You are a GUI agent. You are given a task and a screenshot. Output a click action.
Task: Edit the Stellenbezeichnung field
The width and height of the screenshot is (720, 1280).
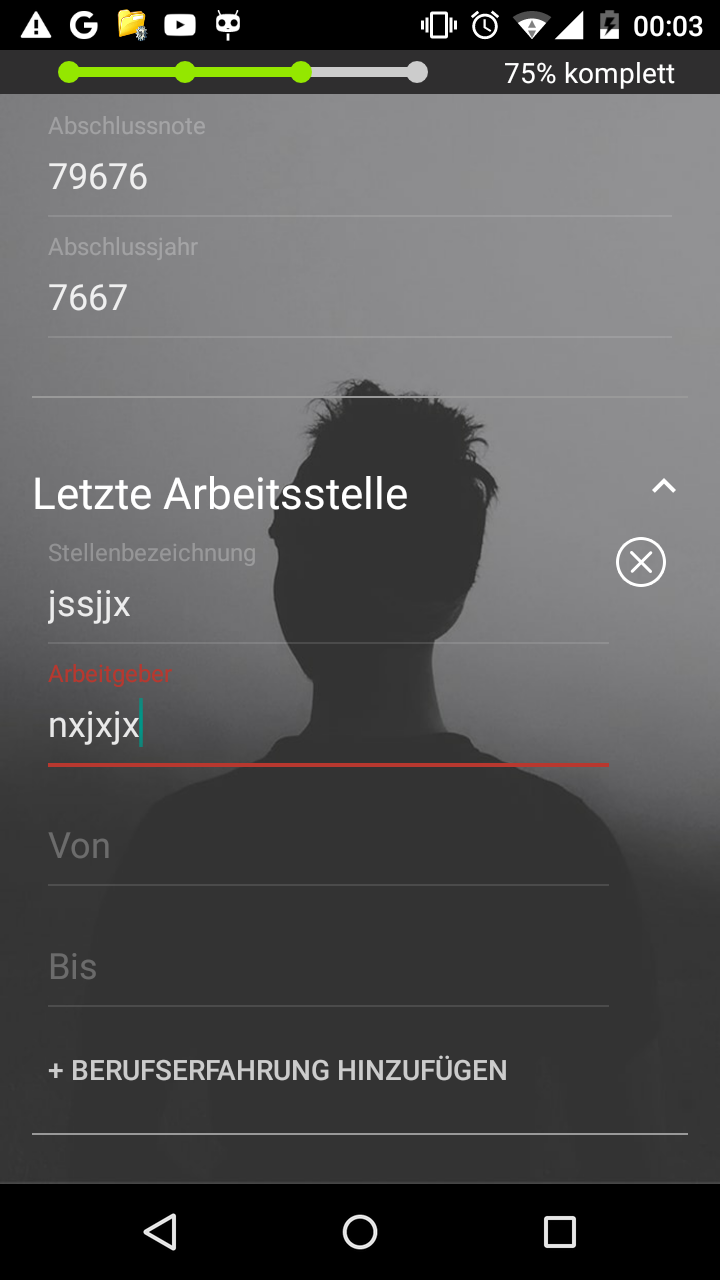[x=328, y=605]
